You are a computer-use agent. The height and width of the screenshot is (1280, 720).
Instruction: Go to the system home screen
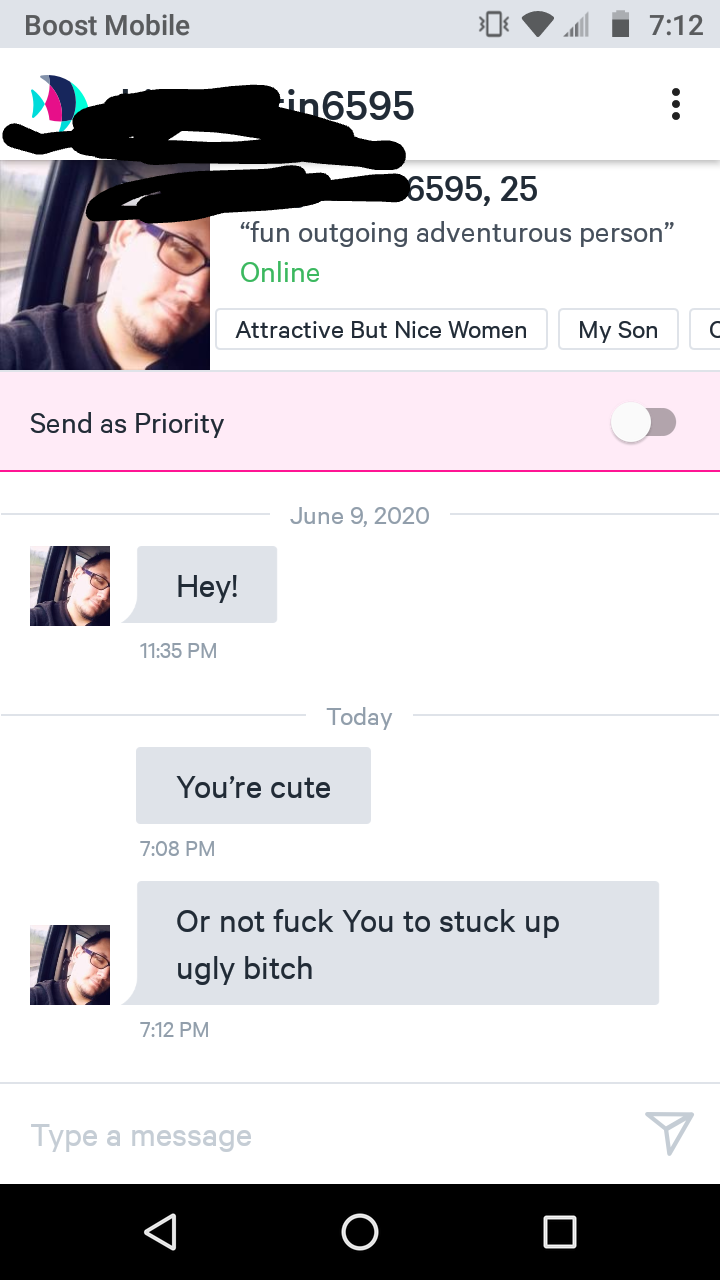[x=360, y=1232]
